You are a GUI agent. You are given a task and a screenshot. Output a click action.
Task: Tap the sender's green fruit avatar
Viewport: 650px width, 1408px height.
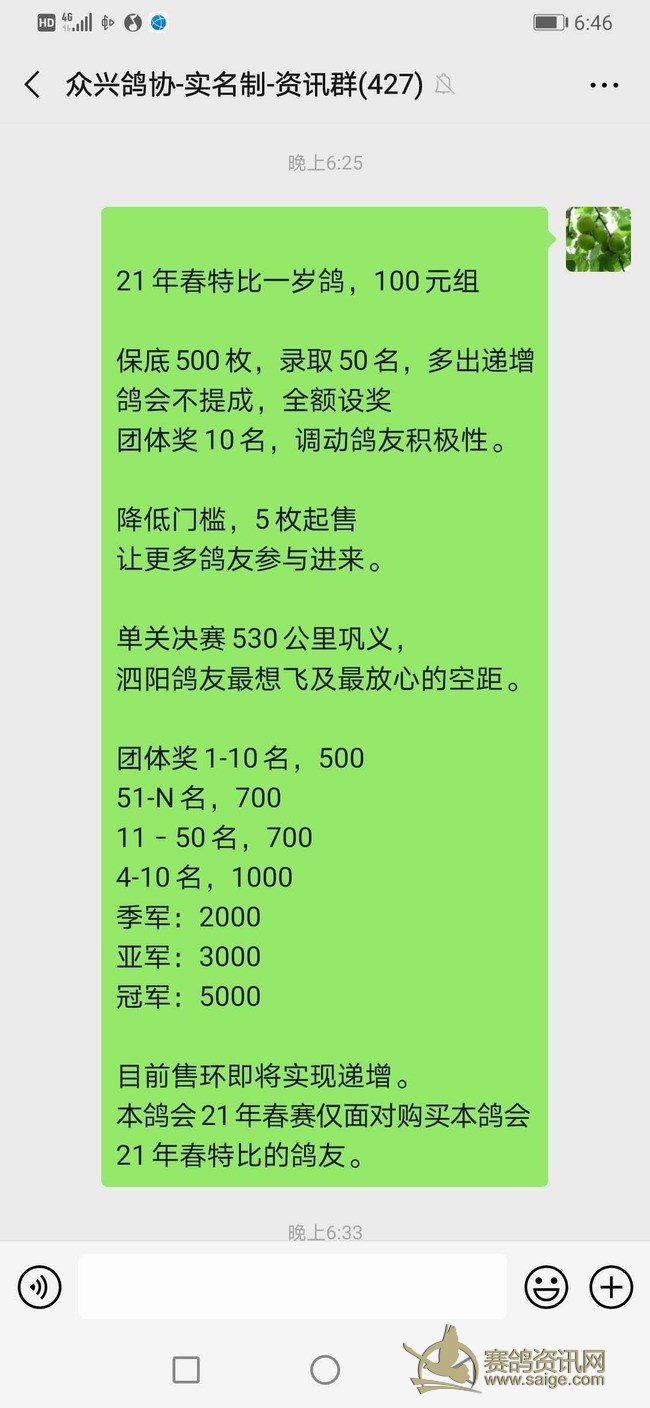click(x=598, y=240)
